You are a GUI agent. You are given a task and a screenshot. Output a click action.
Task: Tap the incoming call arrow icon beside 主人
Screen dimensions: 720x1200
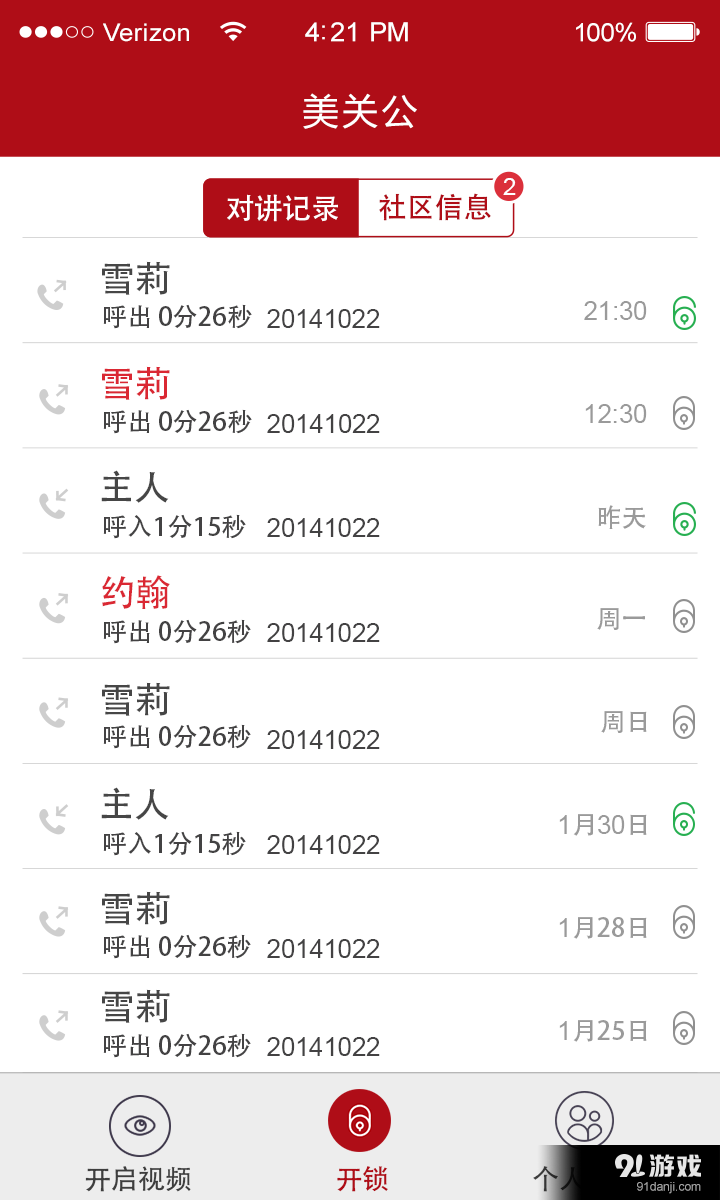[55, 500]
